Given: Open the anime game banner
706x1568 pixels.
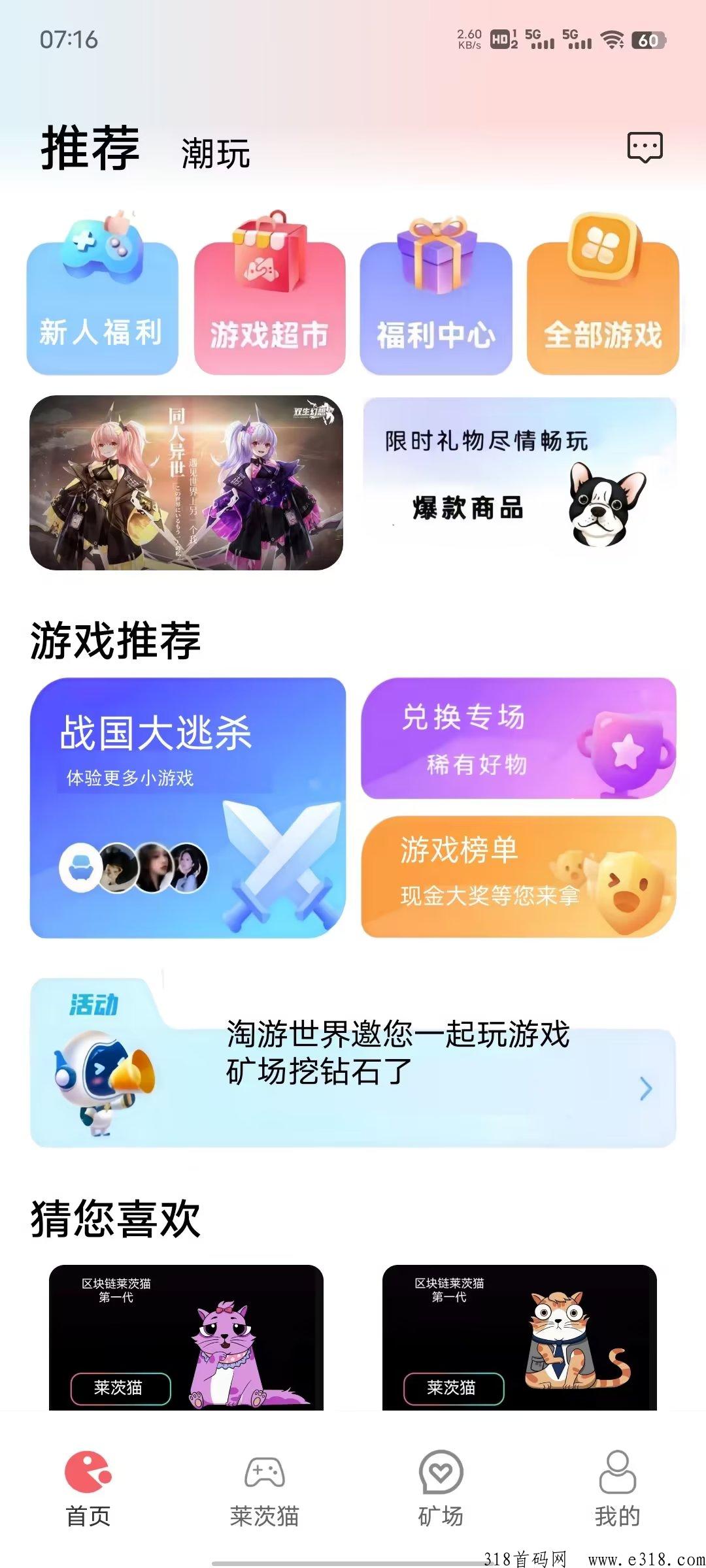Looking at the screenshot, I should pos(186,483).
